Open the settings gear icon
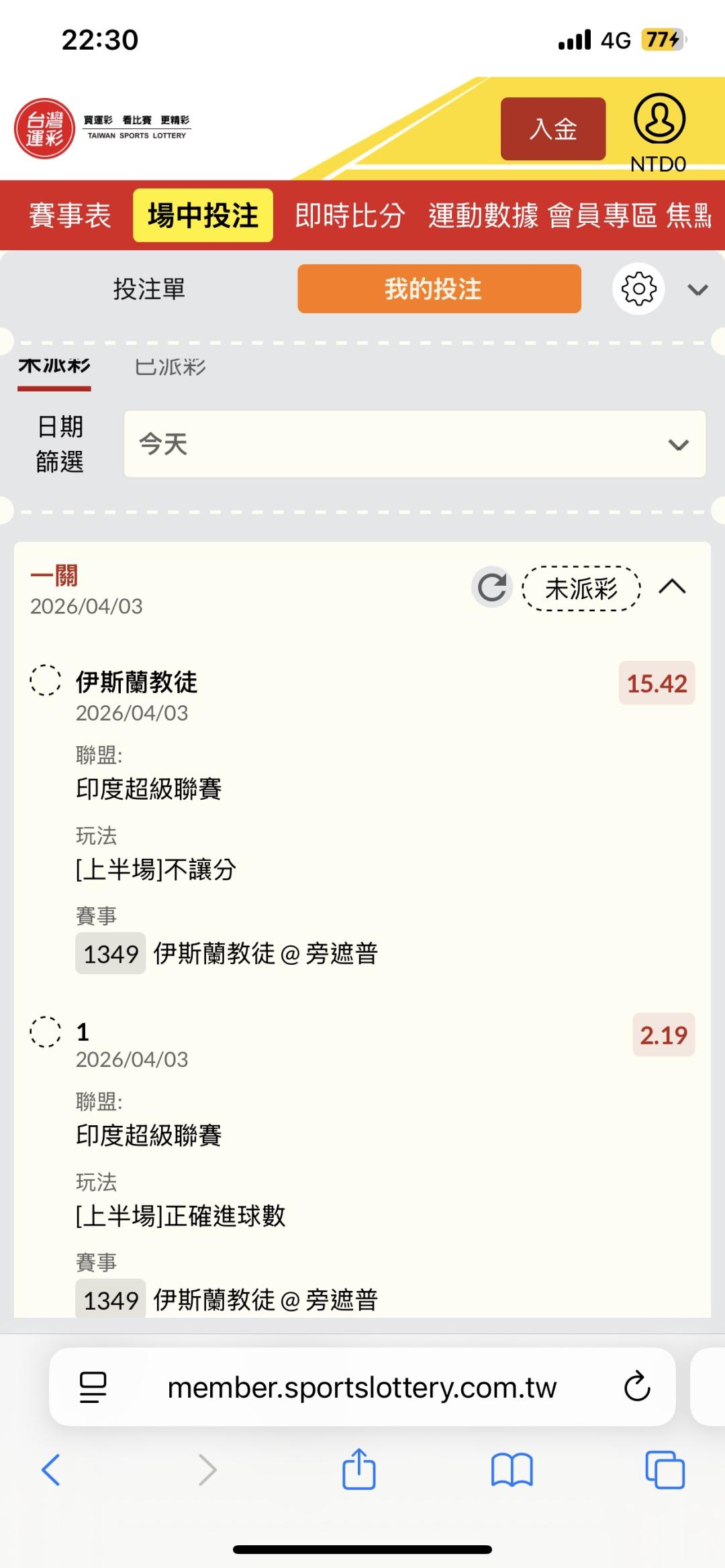This screenshot has height=1568, width=725. 638,289
